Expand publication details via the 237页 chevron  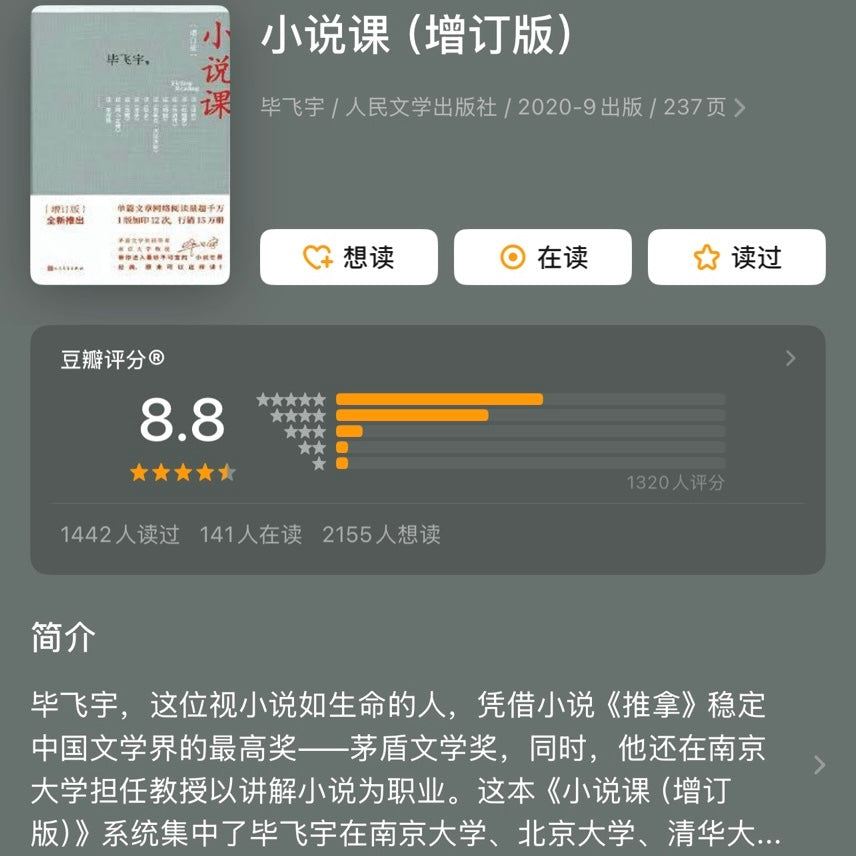point(740,108)
